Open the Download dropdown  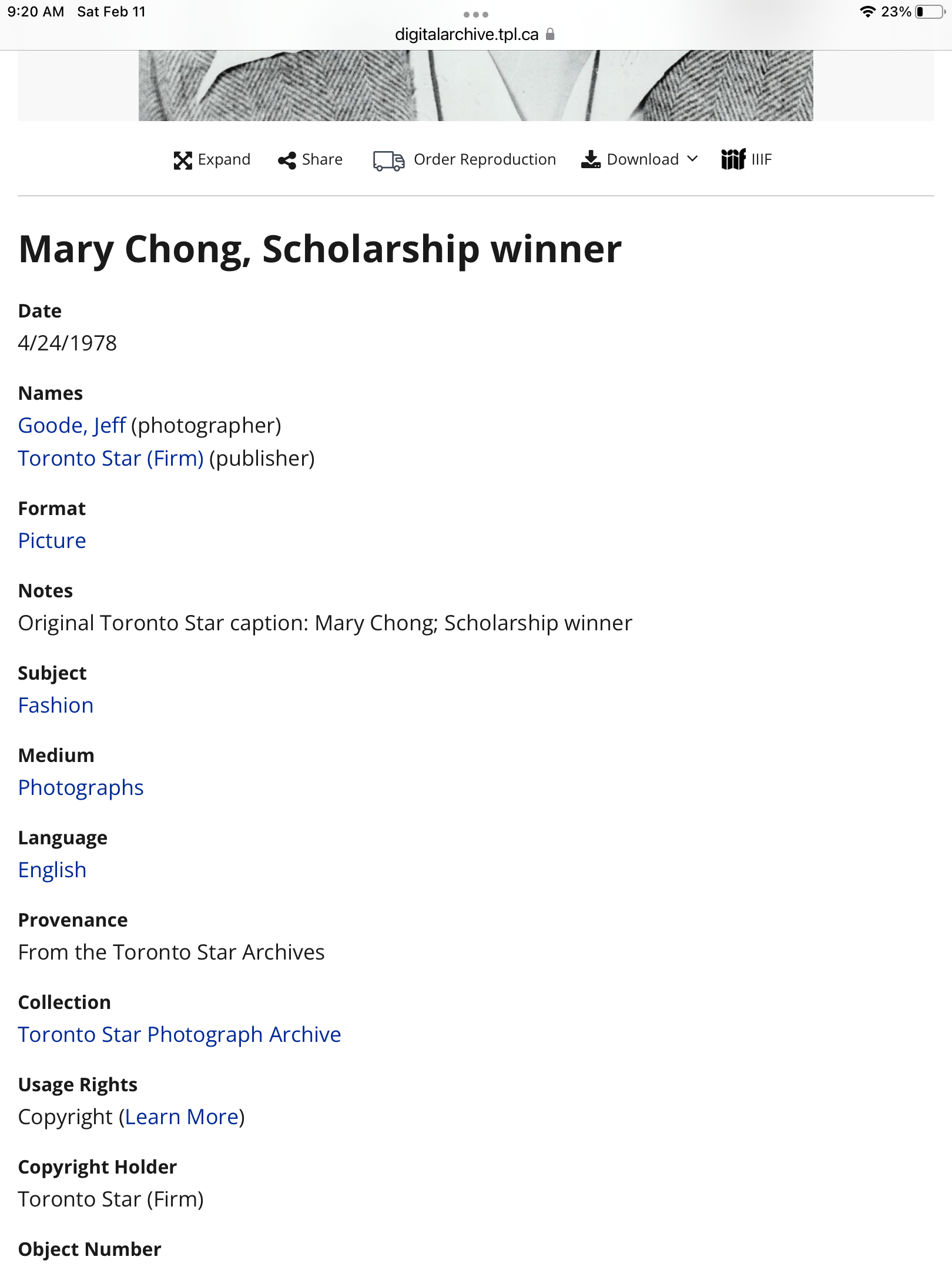639,159
